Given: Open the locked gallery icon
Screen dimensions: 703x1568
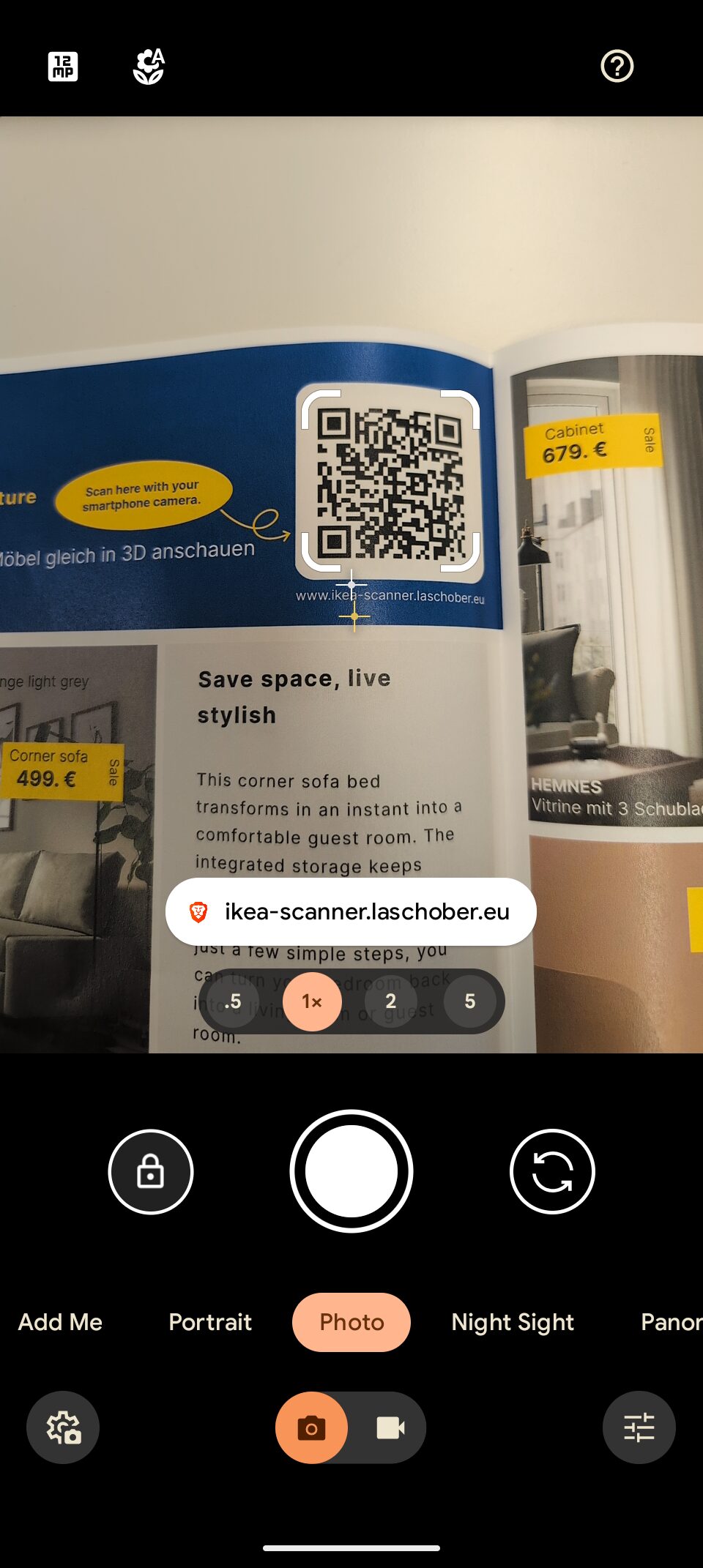Looking at the screenshot, I should click(x=151, y=1171).
